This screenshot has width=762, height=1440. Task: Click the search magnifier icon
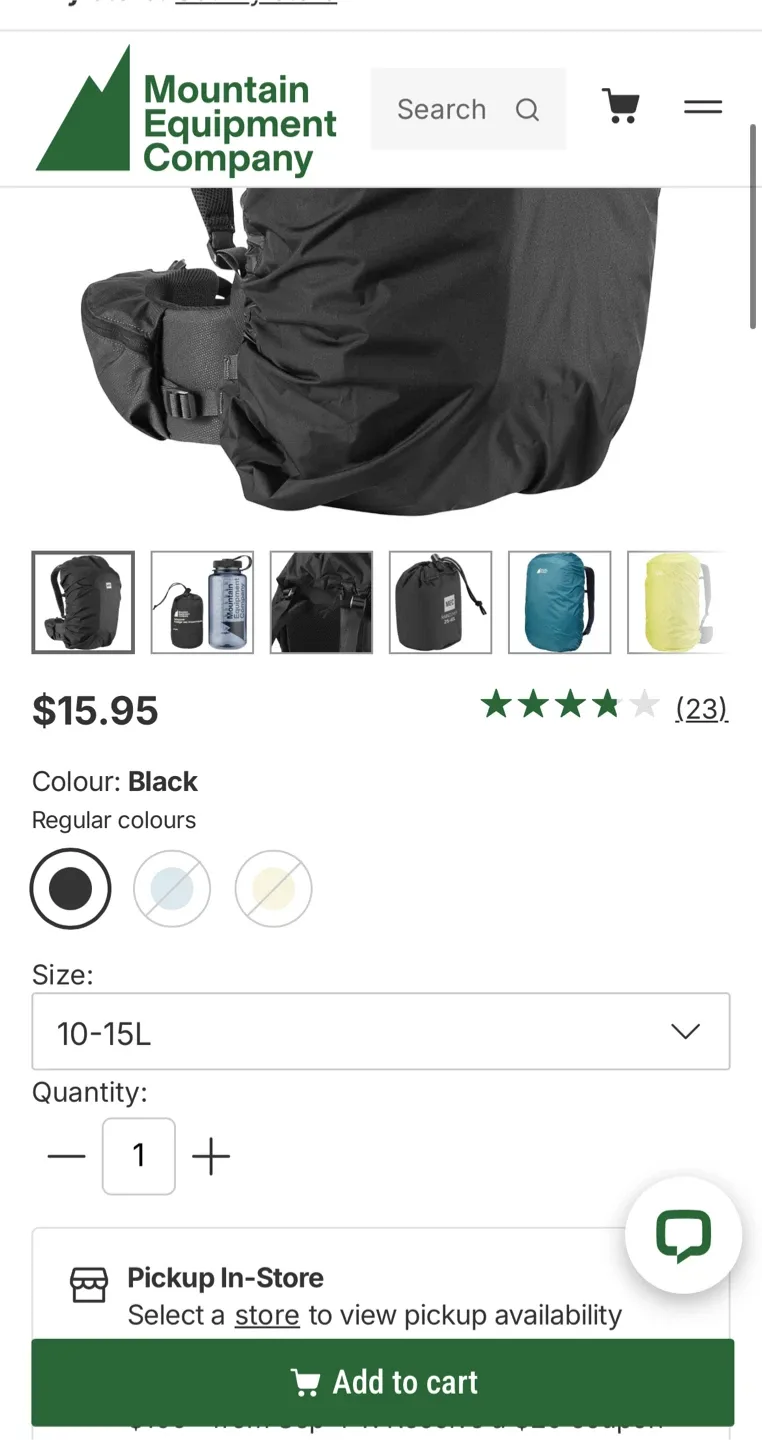pos(527,109)
